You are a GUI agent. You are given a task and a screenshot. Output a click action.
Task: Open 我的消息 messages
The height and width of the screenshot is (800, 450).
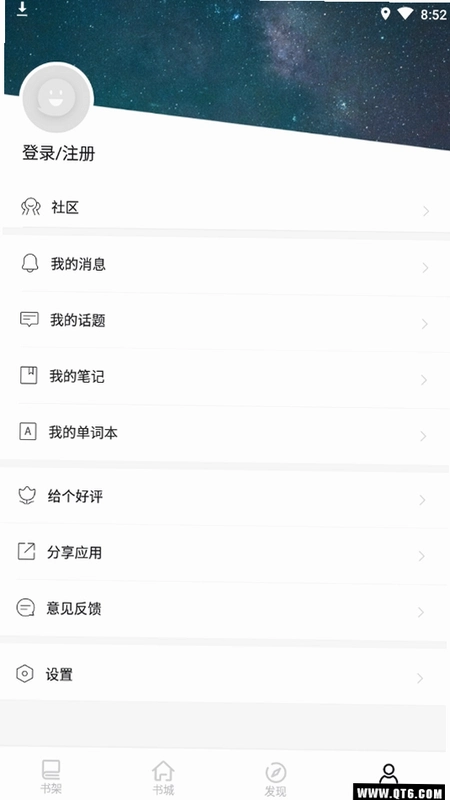(x=225, y=264)
